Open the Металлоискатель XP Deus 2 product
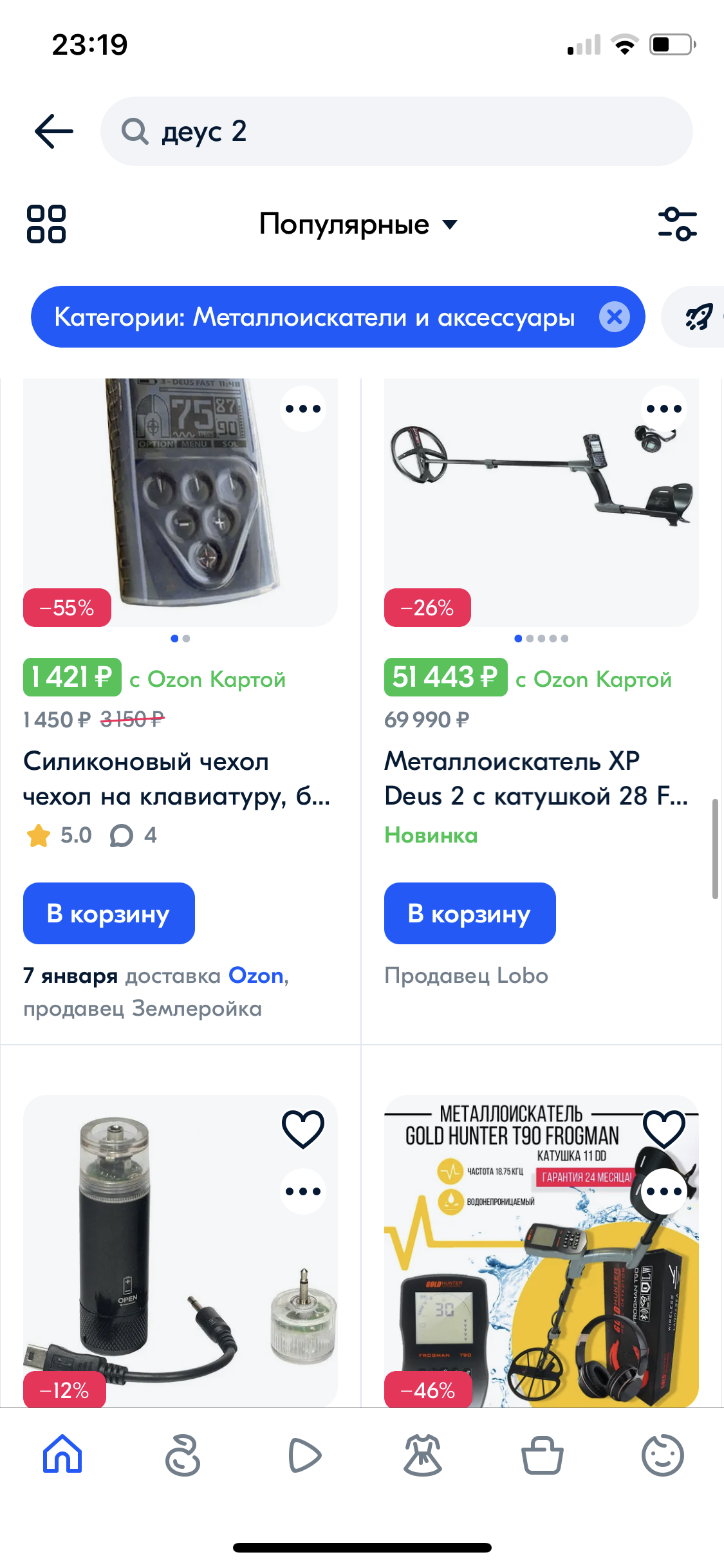This screenshot has height=1568, width=724. [537, 779]
